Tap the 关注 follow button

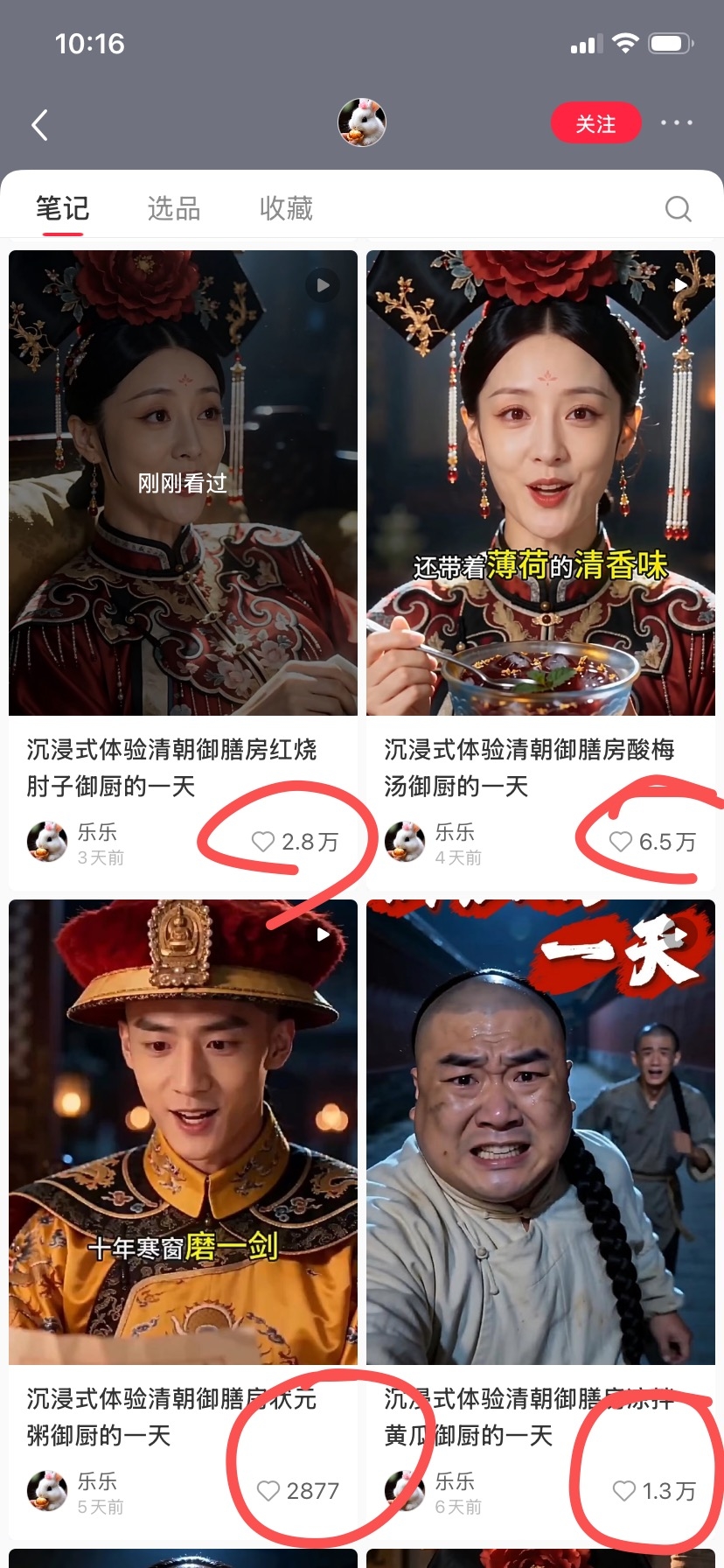point(595,123)
